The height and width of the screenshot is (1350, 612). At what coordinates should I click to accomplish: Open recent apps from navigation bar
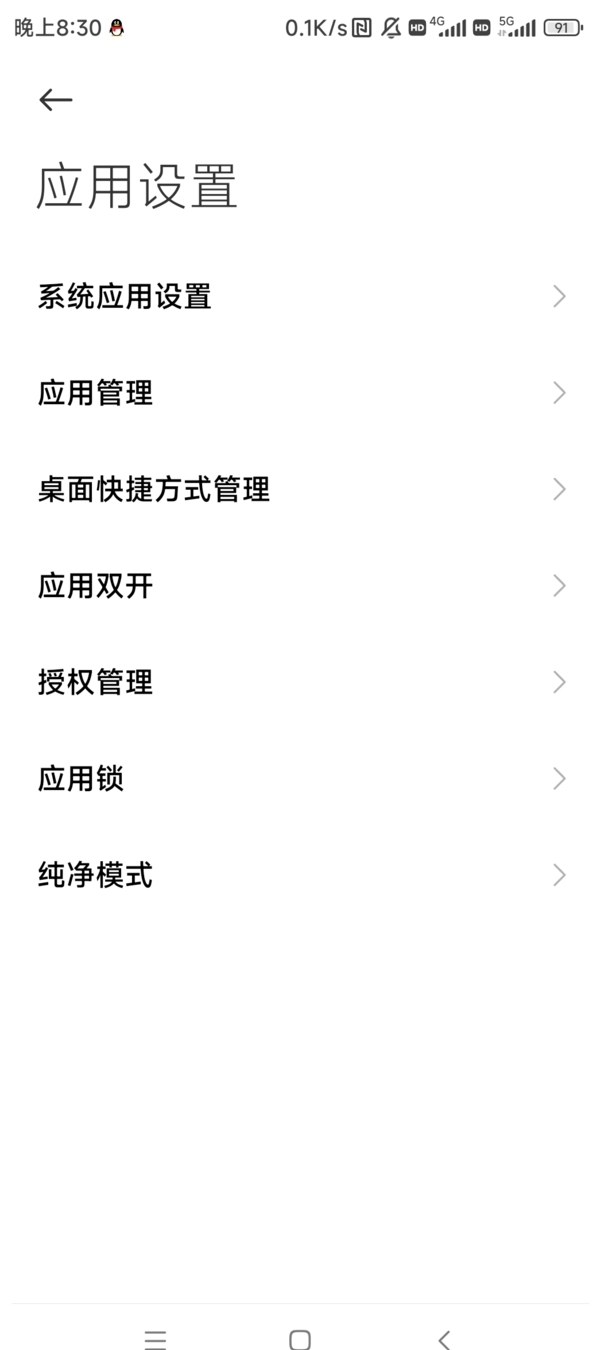pos(155,1339)
